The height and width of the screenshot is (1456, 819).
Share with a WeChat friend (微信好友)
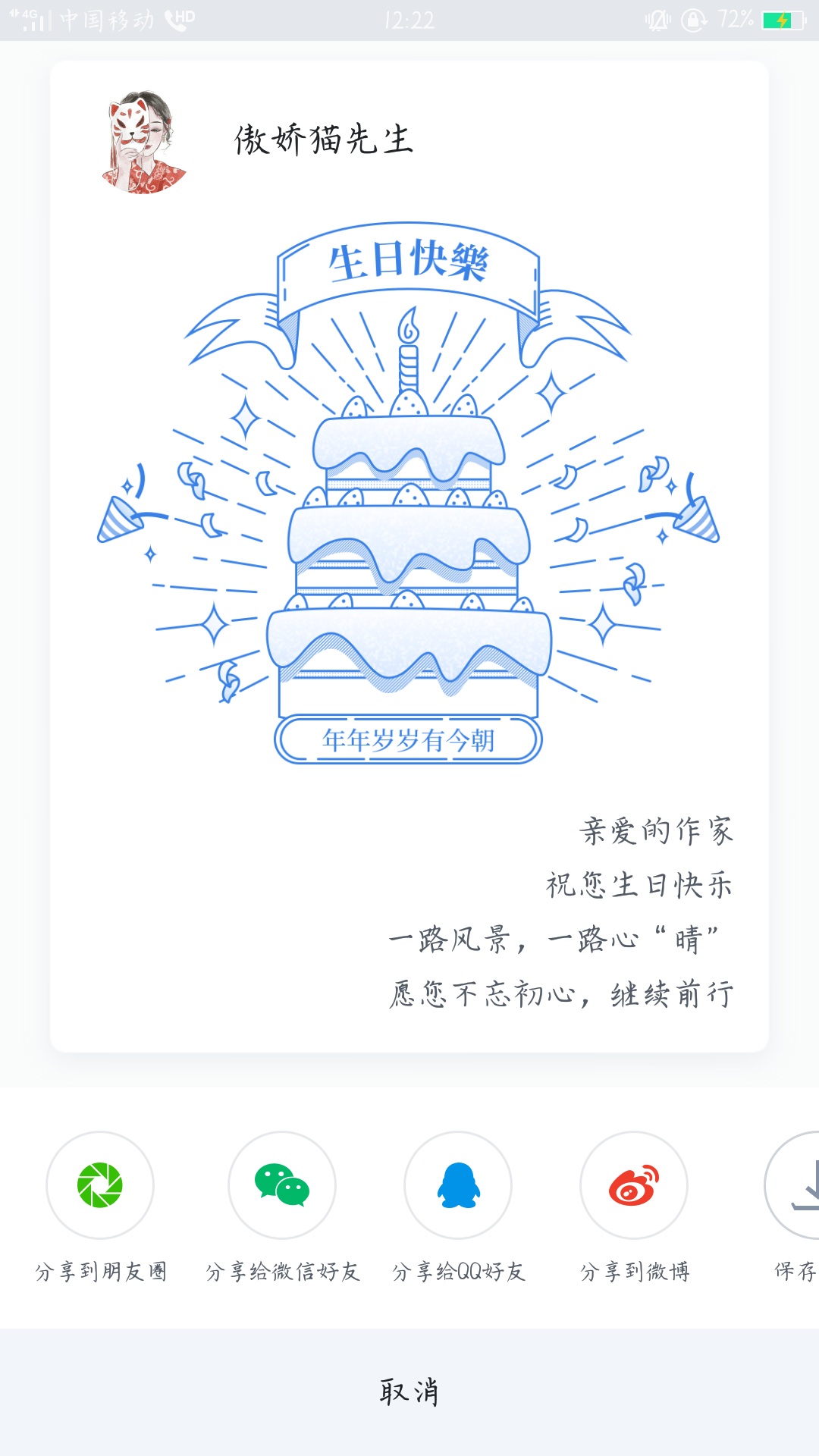(282, 1185)
